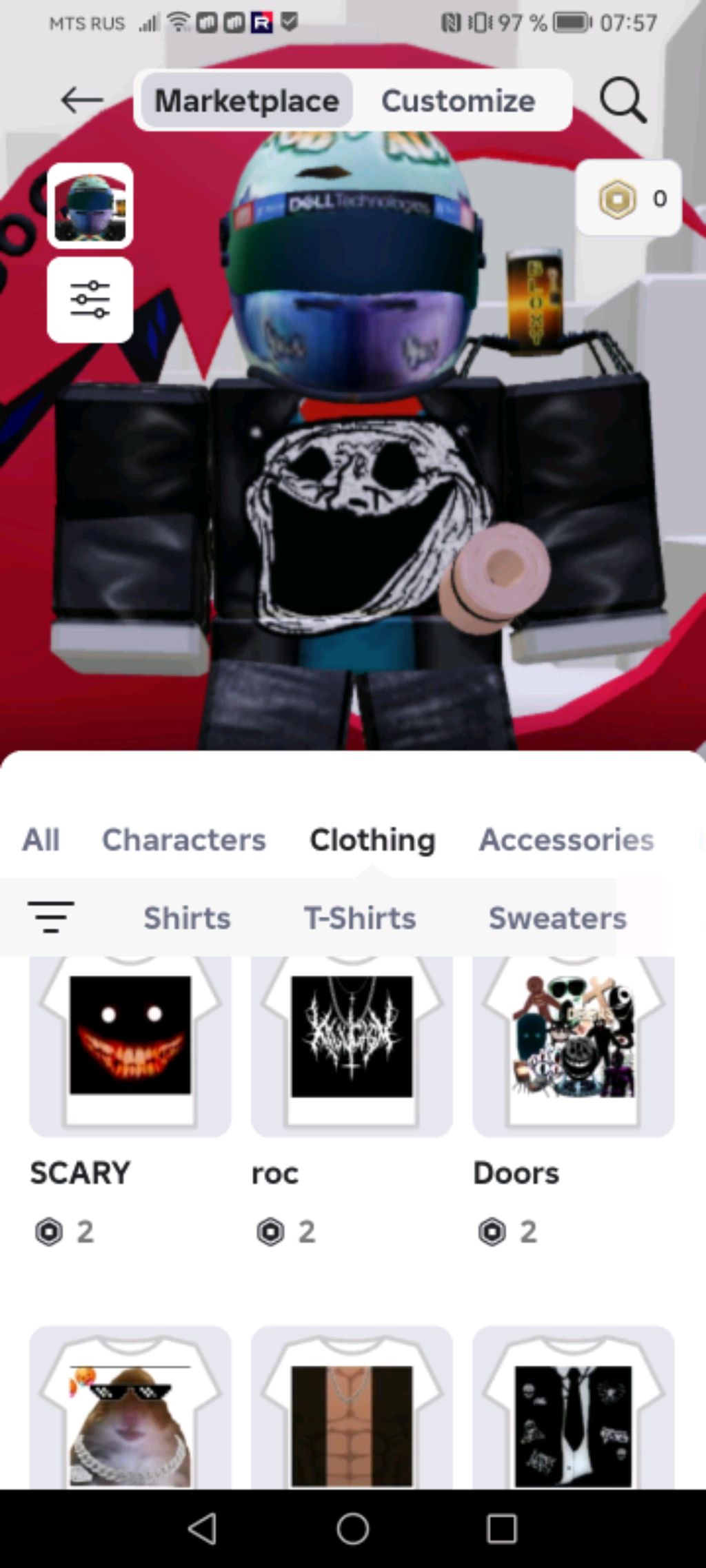Go to the system home screen

353,1529
